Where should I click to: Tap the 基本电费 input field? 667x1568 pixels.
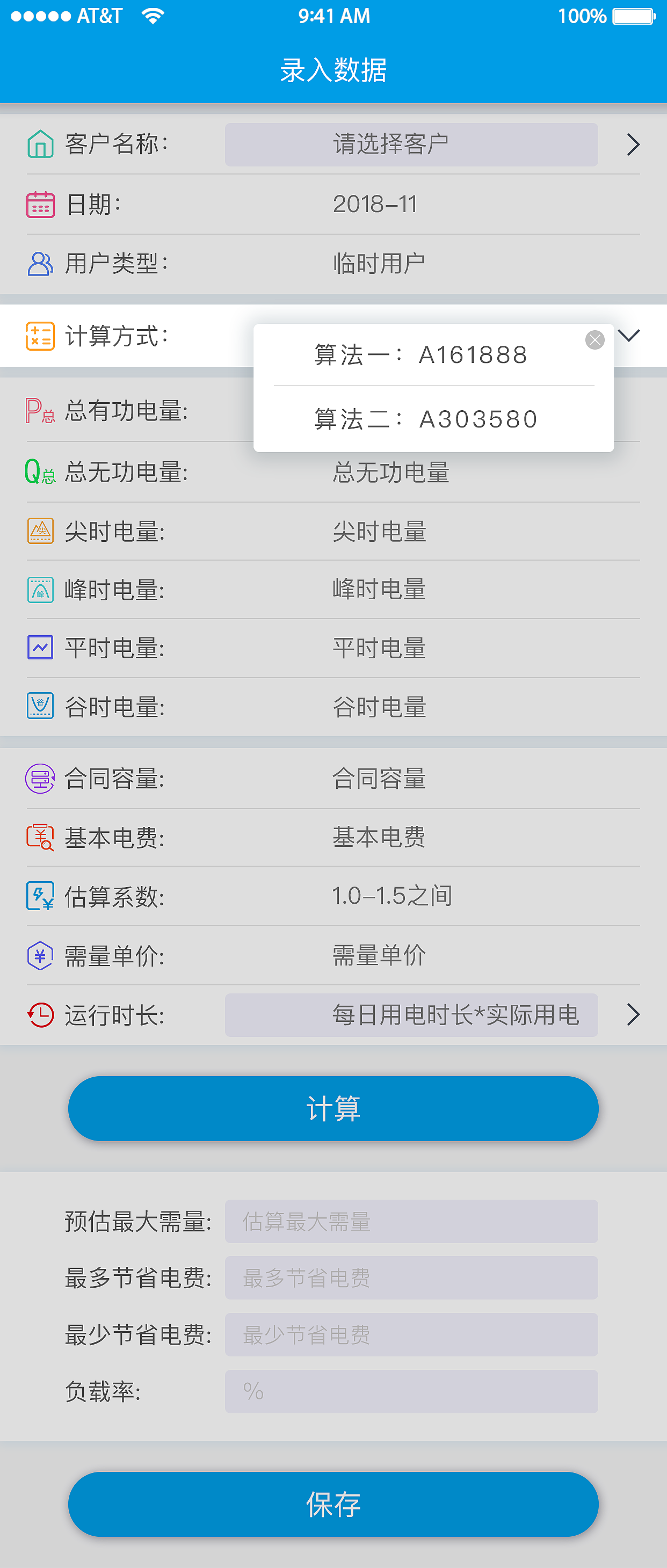pyautogui.click(x=379, y=838)
